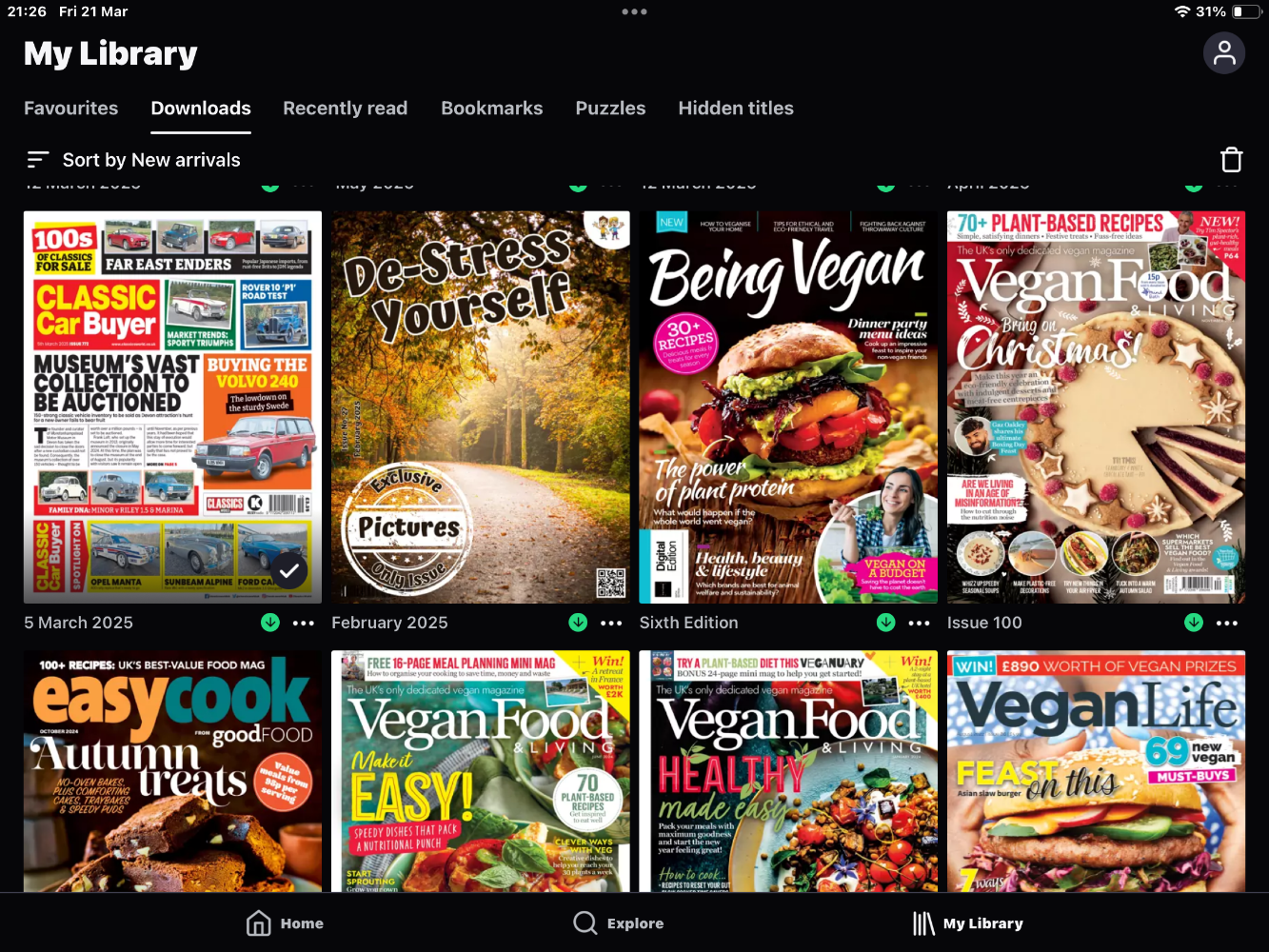Open Vegan Food & Living Issue 100
The width and height of the screenshot is (1269, 952).
pos(1096,407)
